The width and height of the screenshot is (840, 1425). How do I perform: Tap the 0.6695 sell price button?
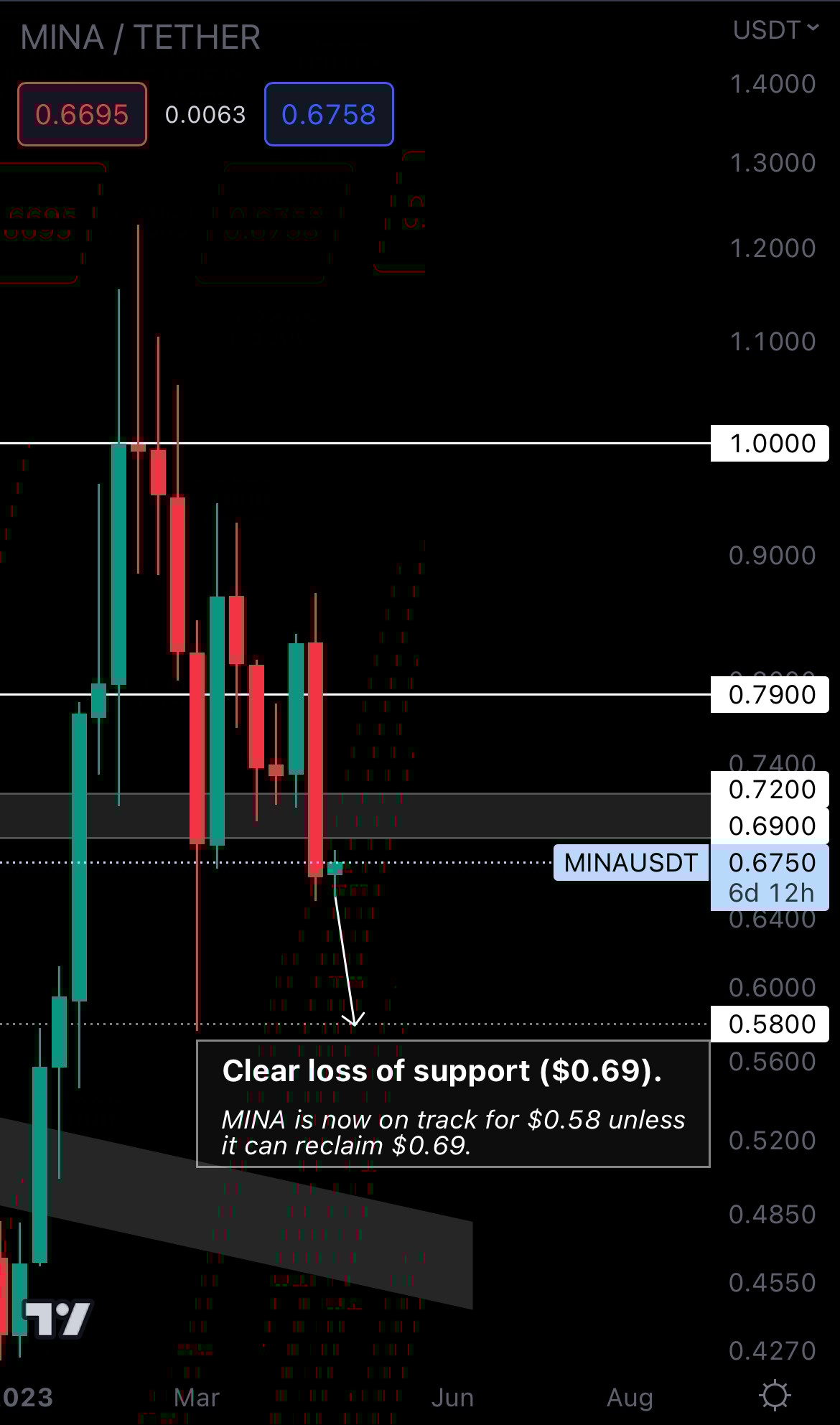82,114
